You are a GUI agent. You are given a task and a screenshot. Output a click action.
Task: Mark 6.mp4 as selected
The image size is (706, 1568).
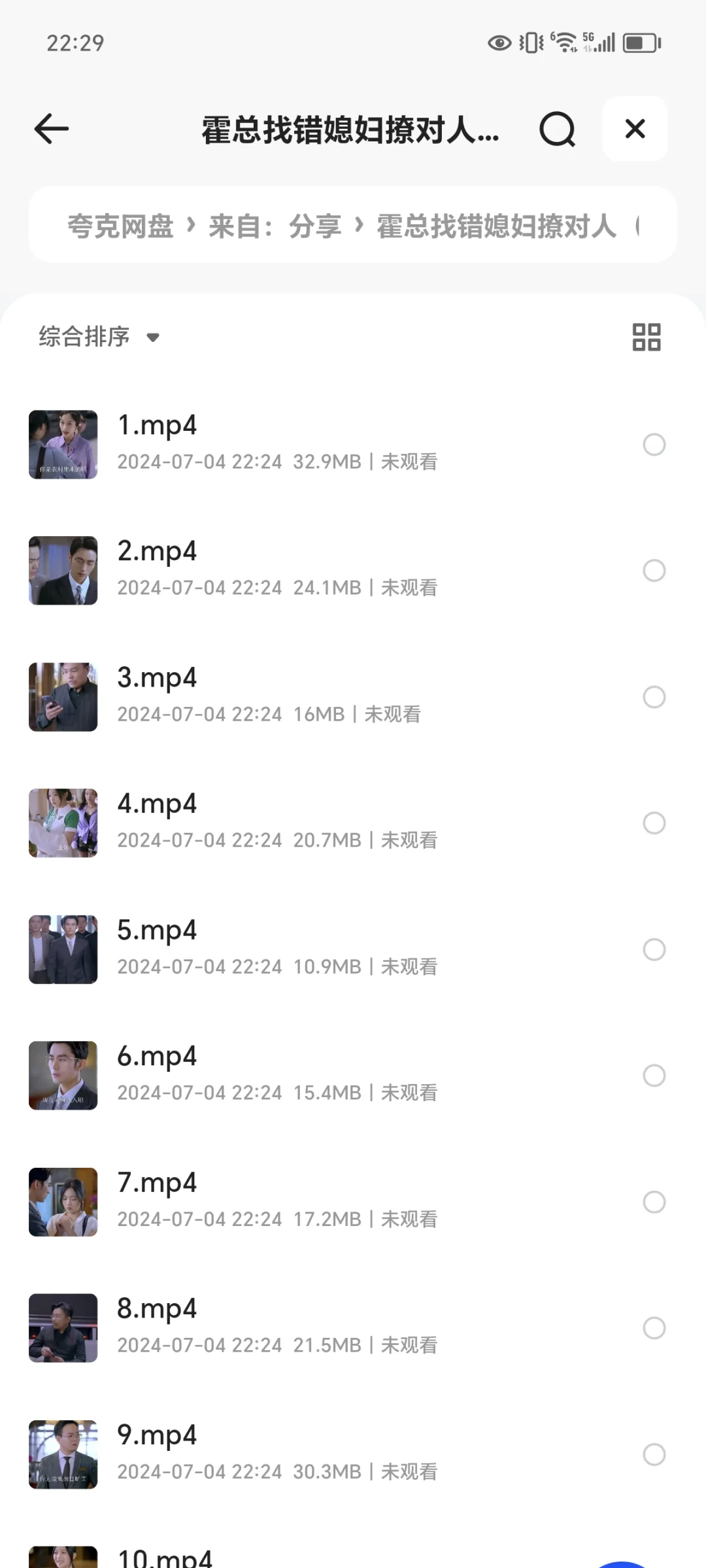654,1076
